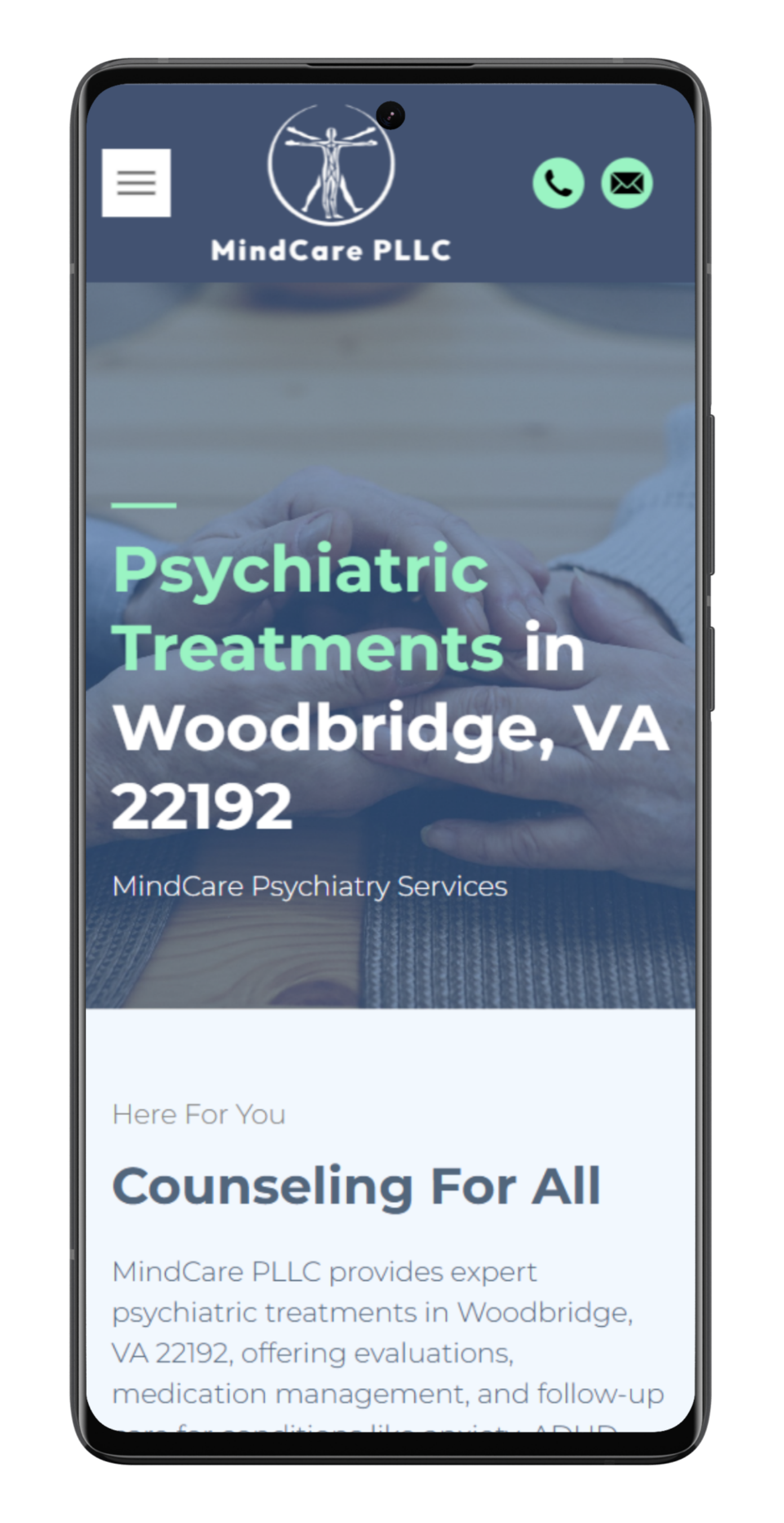Image resolution: width=784 pixels, height=1523 pixels.
Task: Tap the green phone call icon
Action: point(558,183)
